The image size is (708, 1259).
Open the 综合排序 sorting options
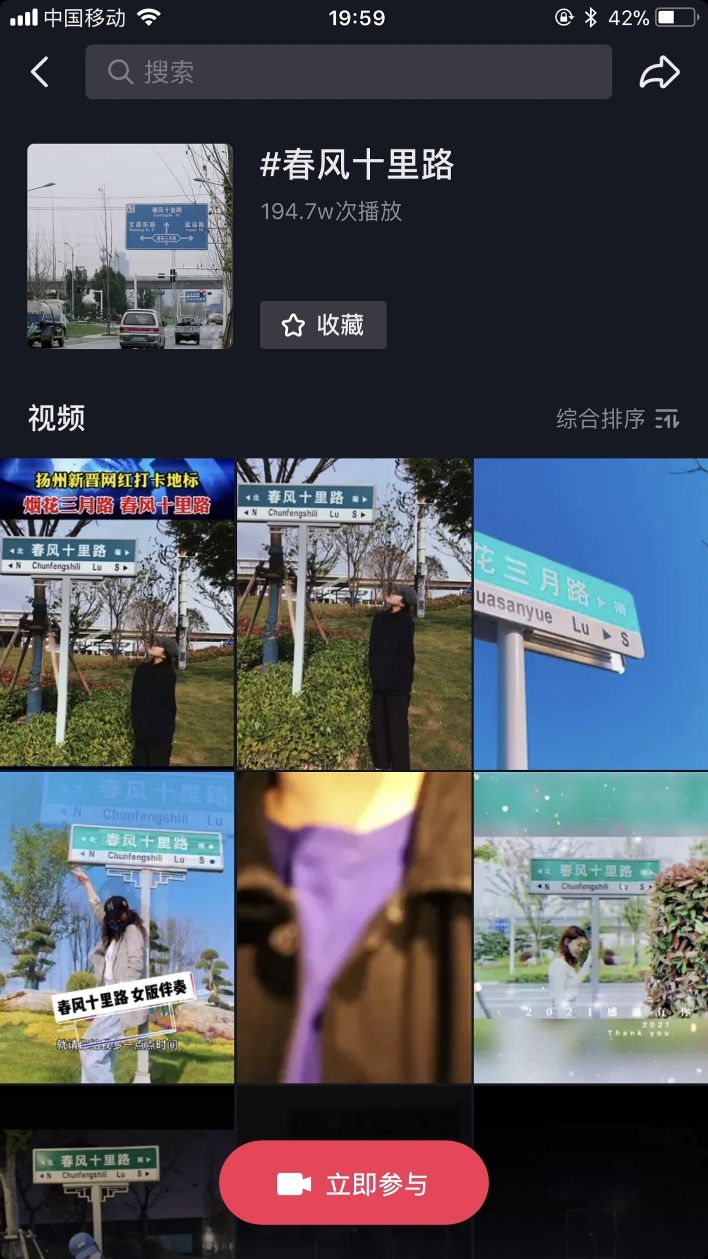click(x=618, y=419)
